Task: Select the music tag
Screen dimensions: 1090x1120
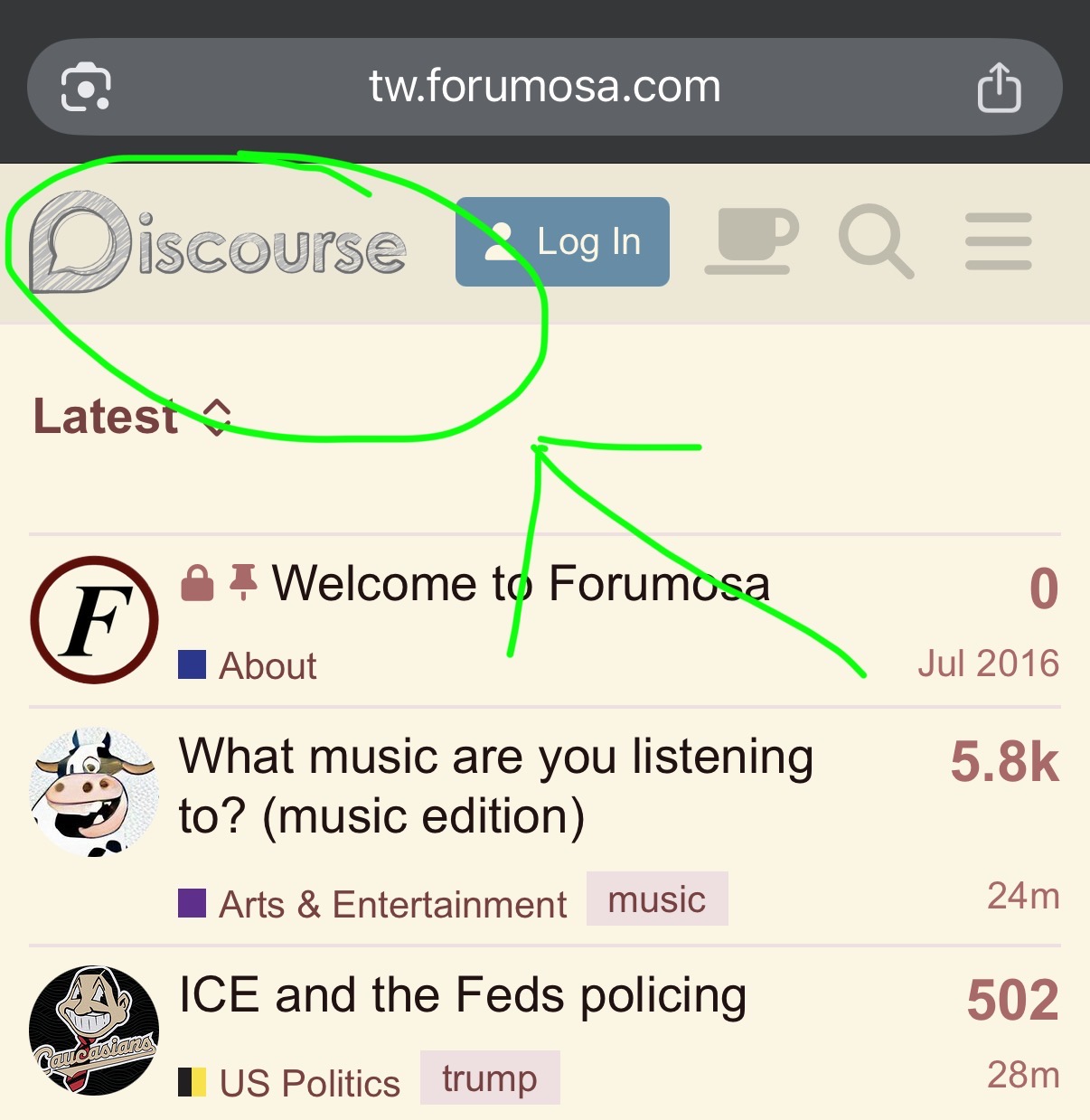Action: click(x=657, y=899)
